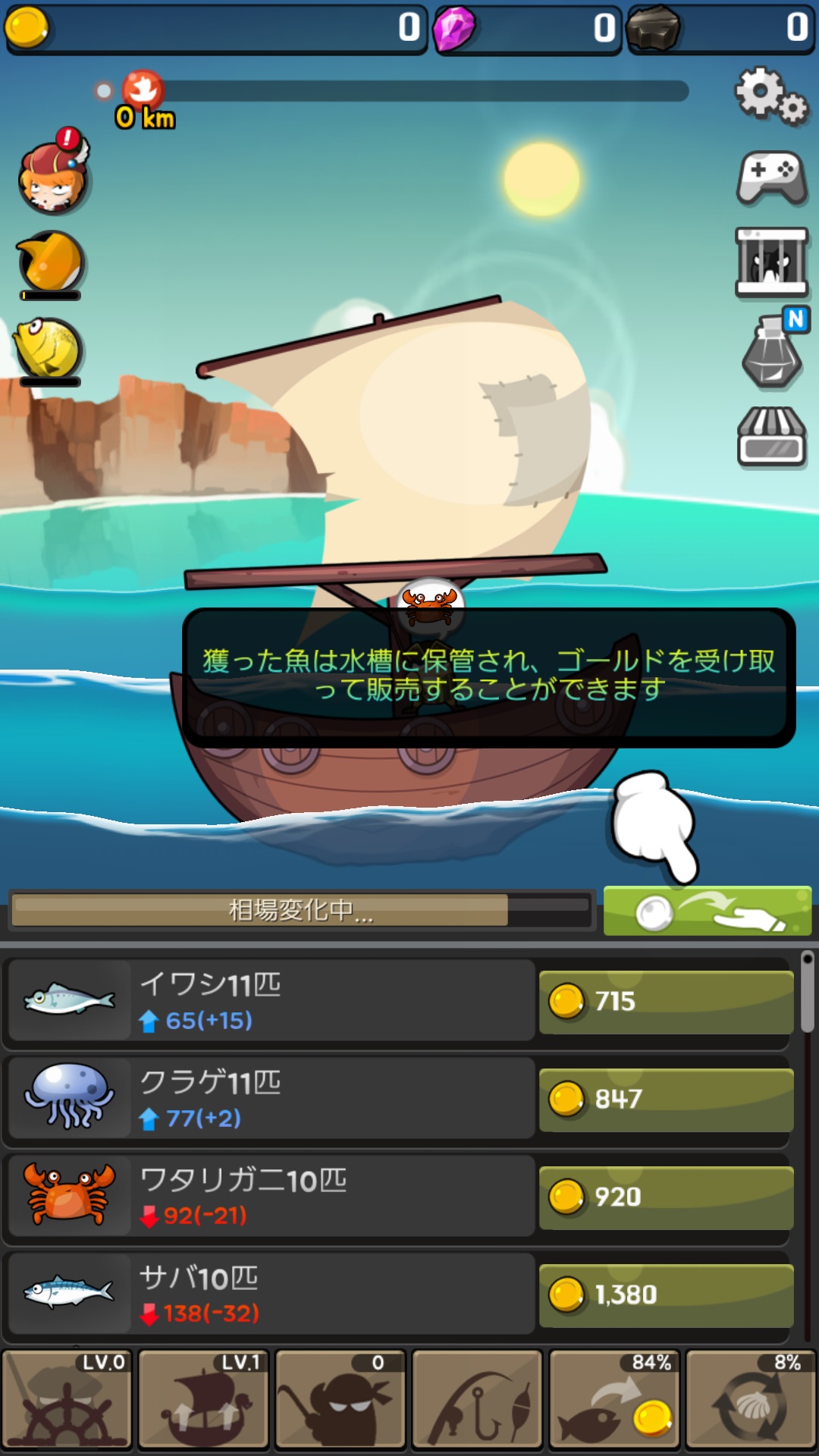Open the fish selling 84% tab
Screen dimensions: 819x1456
pyautogui.click(x=614, y=1399)
